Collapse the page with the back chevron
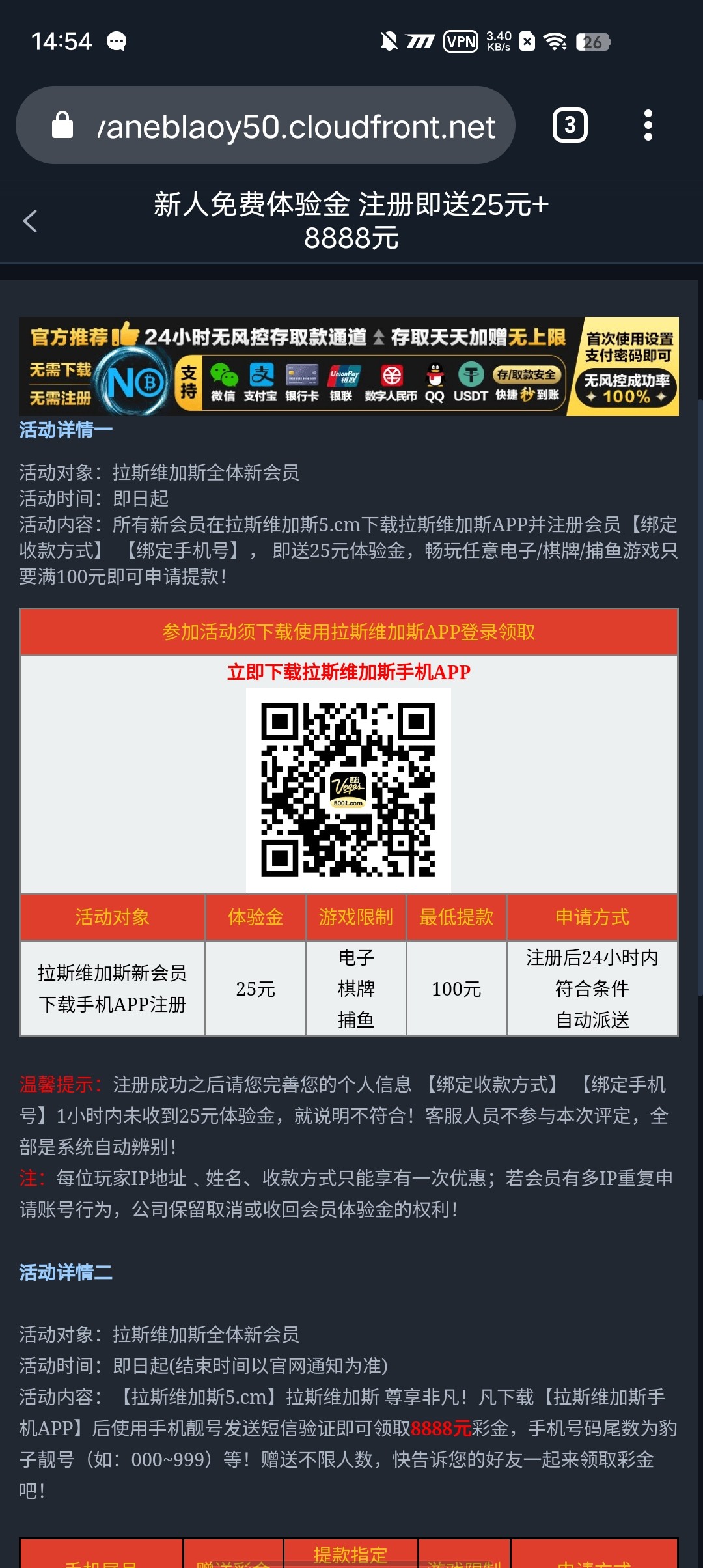This screenshot has height=1568, width=703. 29,221
